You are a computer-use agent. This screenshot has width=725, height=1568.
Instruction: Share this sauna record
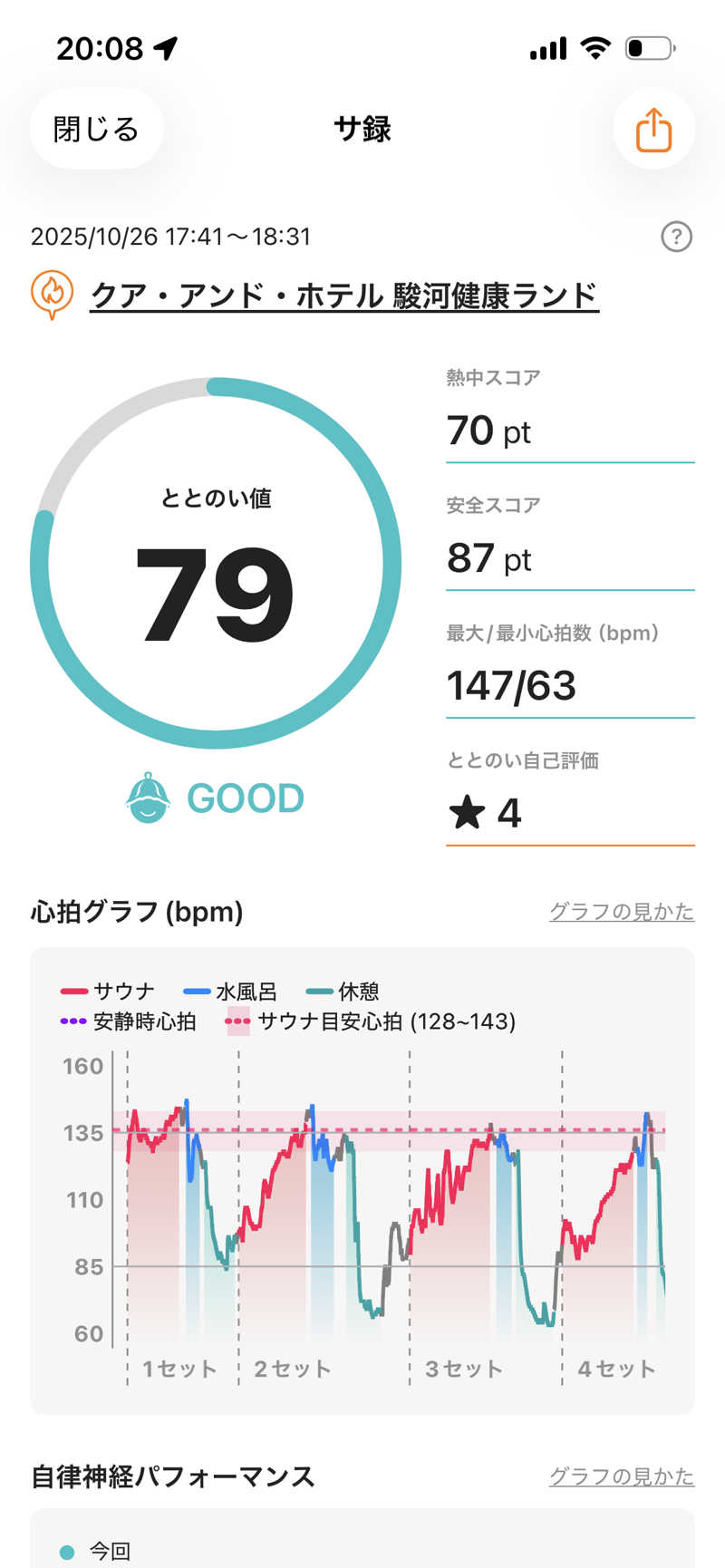point(653,130)
